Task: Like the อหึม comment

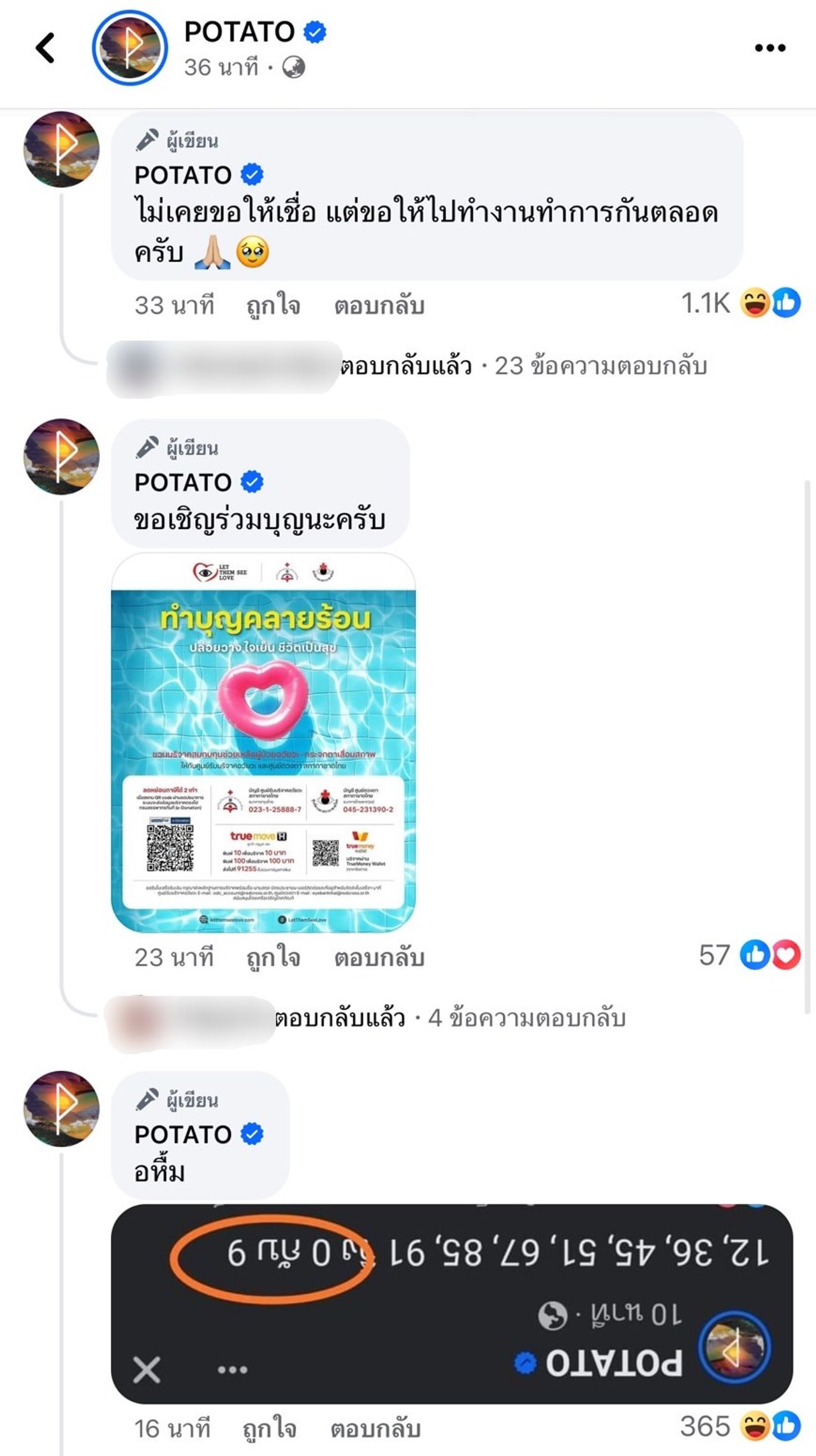Action: [270, 1429]
